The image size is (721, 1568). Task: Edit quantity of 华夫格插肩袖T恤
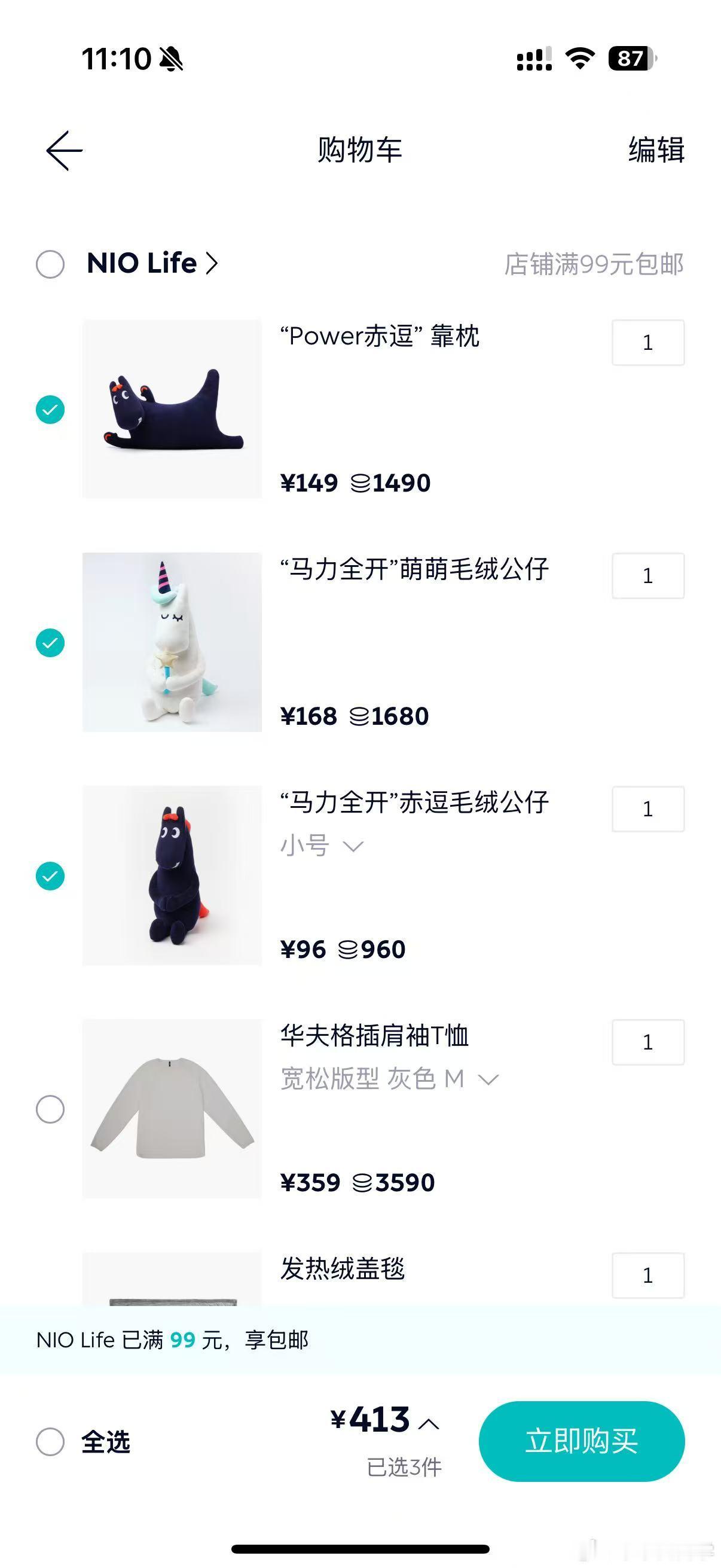648,1042
